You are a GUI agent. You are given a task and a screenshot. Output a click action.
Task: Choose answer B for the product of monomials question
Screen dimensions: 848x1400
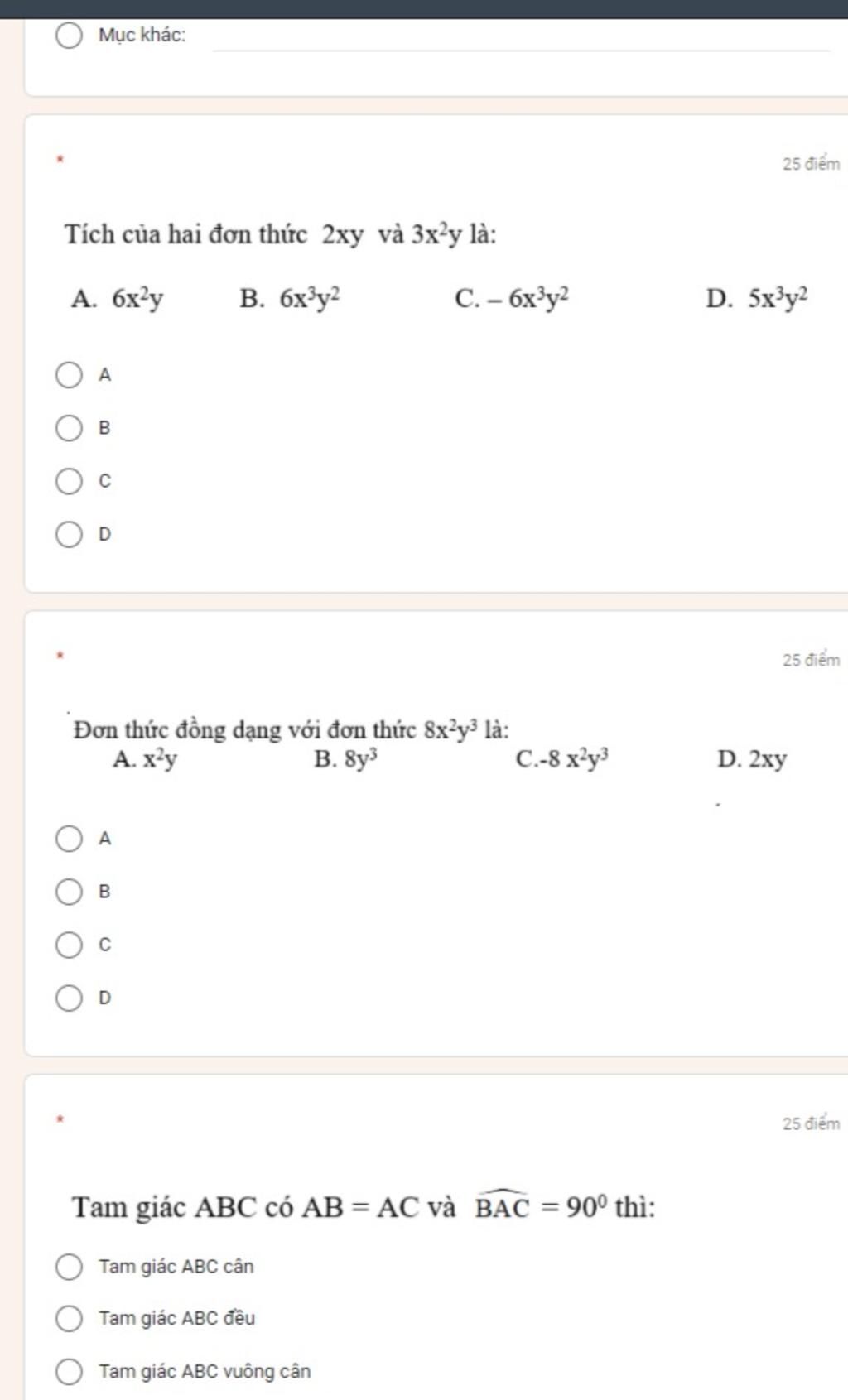tap(69, 428)
